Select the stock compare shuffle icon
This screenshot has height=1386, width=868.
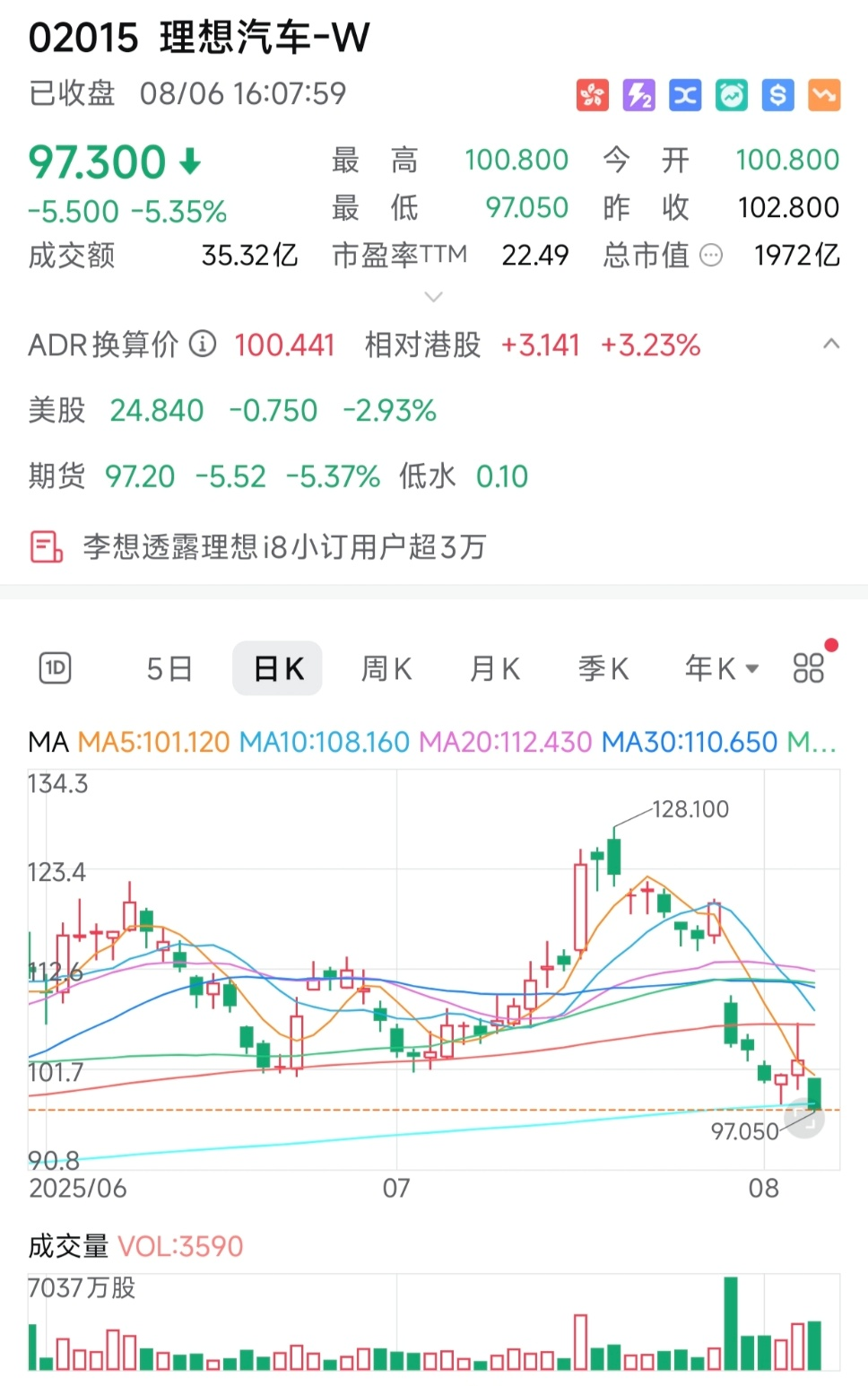coord(685,94)
